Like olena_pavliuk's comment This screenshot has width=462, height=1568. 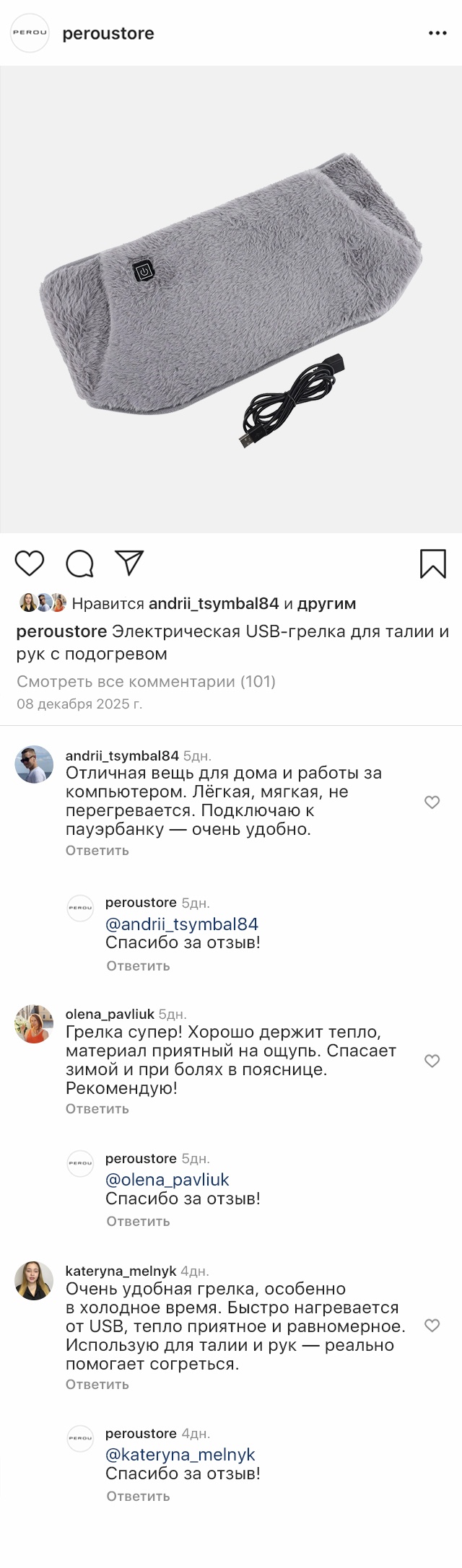click(x=432, y=1060)
